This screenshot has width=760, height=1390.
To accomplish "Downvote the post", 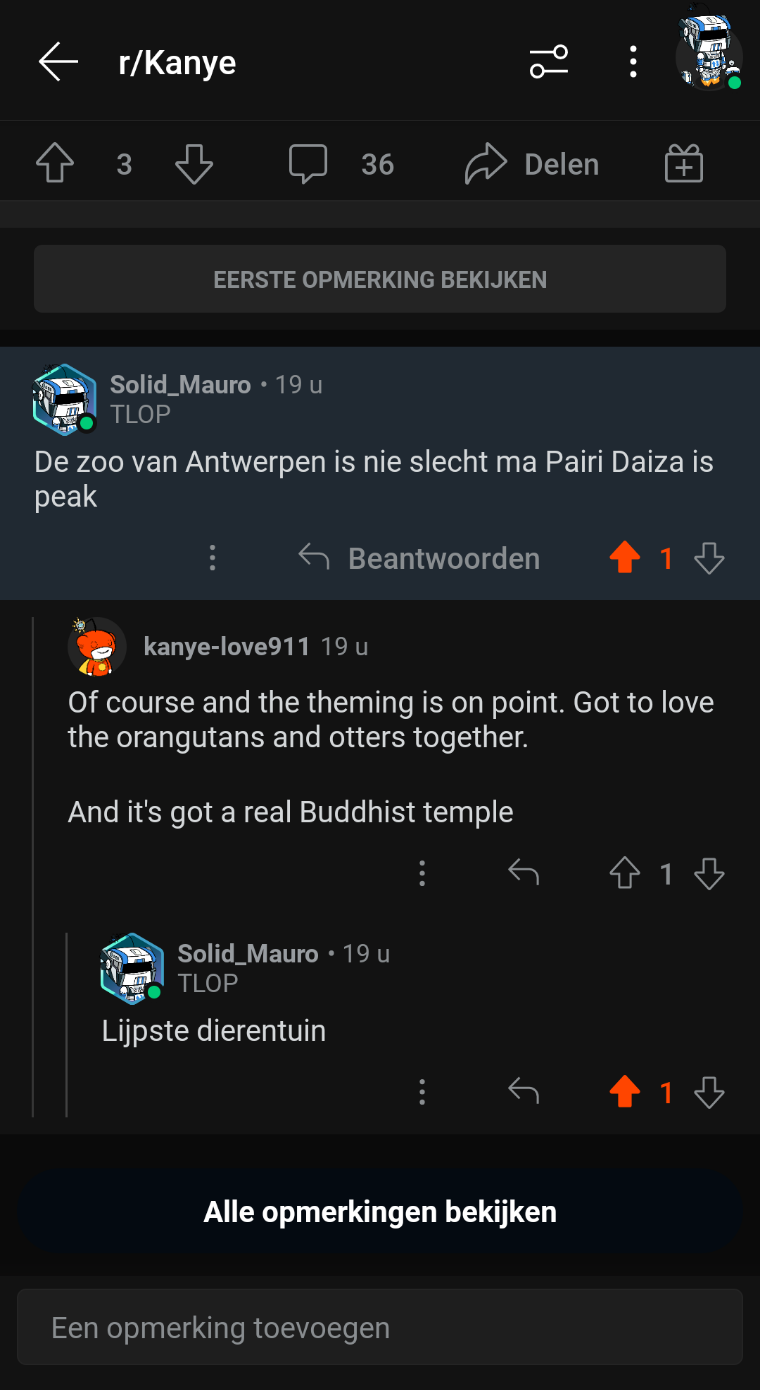I will [x=194, y=164].
